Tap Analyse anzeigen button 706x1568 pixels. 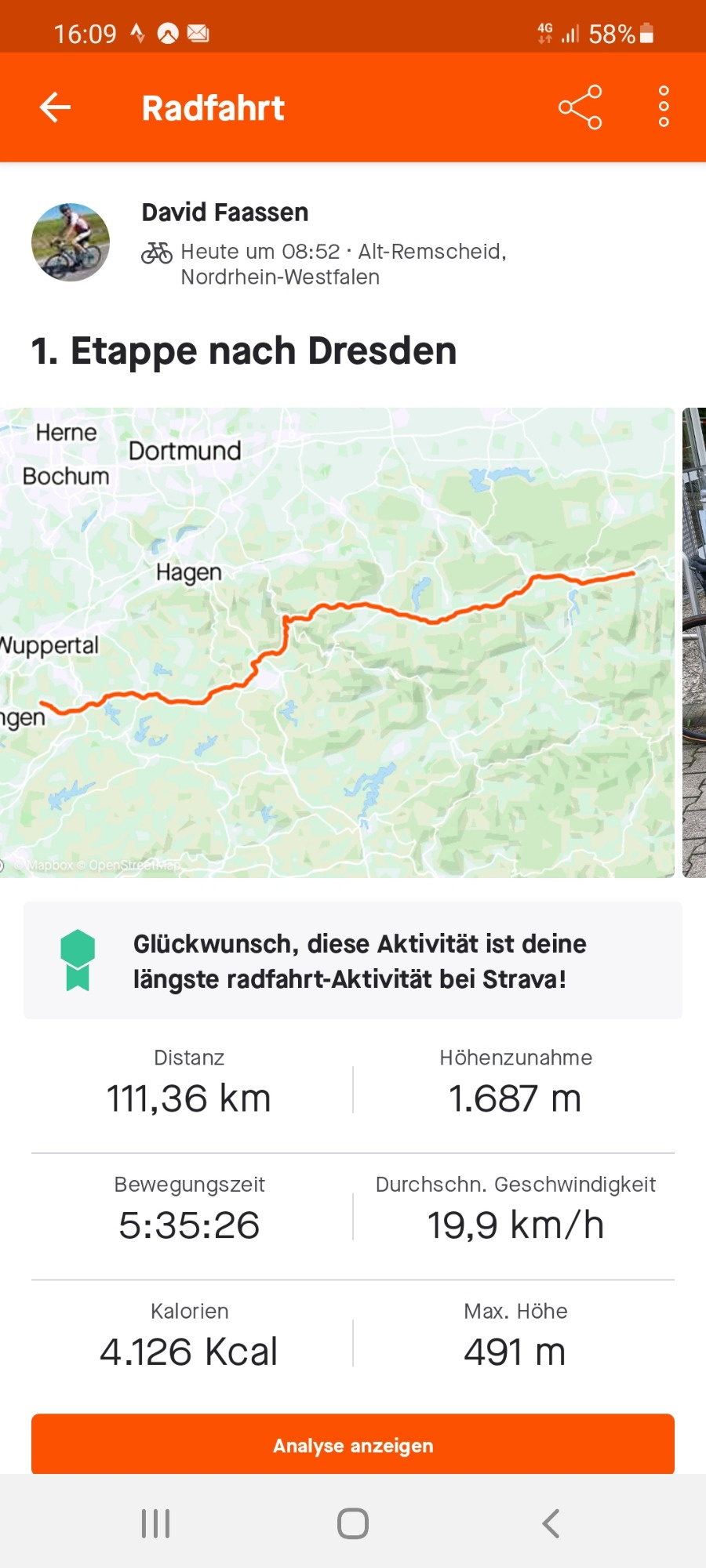(353, 1444)
